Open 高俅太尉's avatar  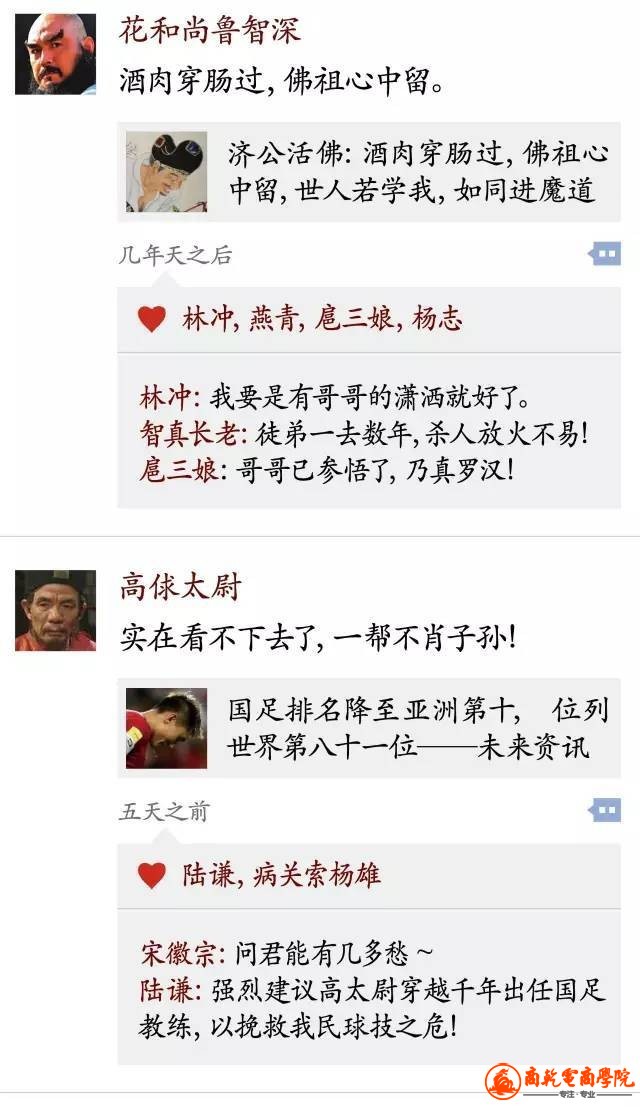55,610
